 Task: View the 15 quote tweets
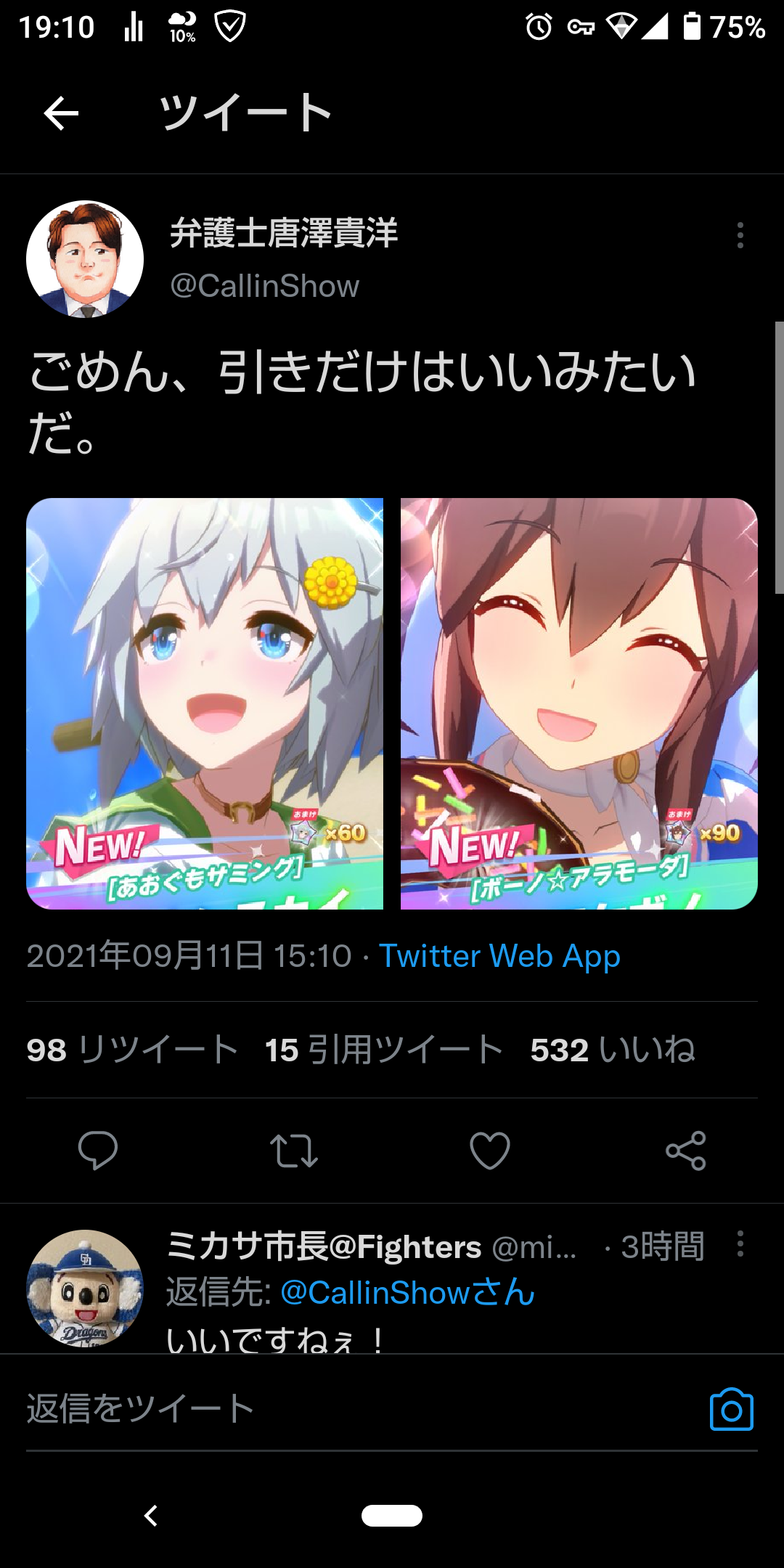coord(384,1050)
